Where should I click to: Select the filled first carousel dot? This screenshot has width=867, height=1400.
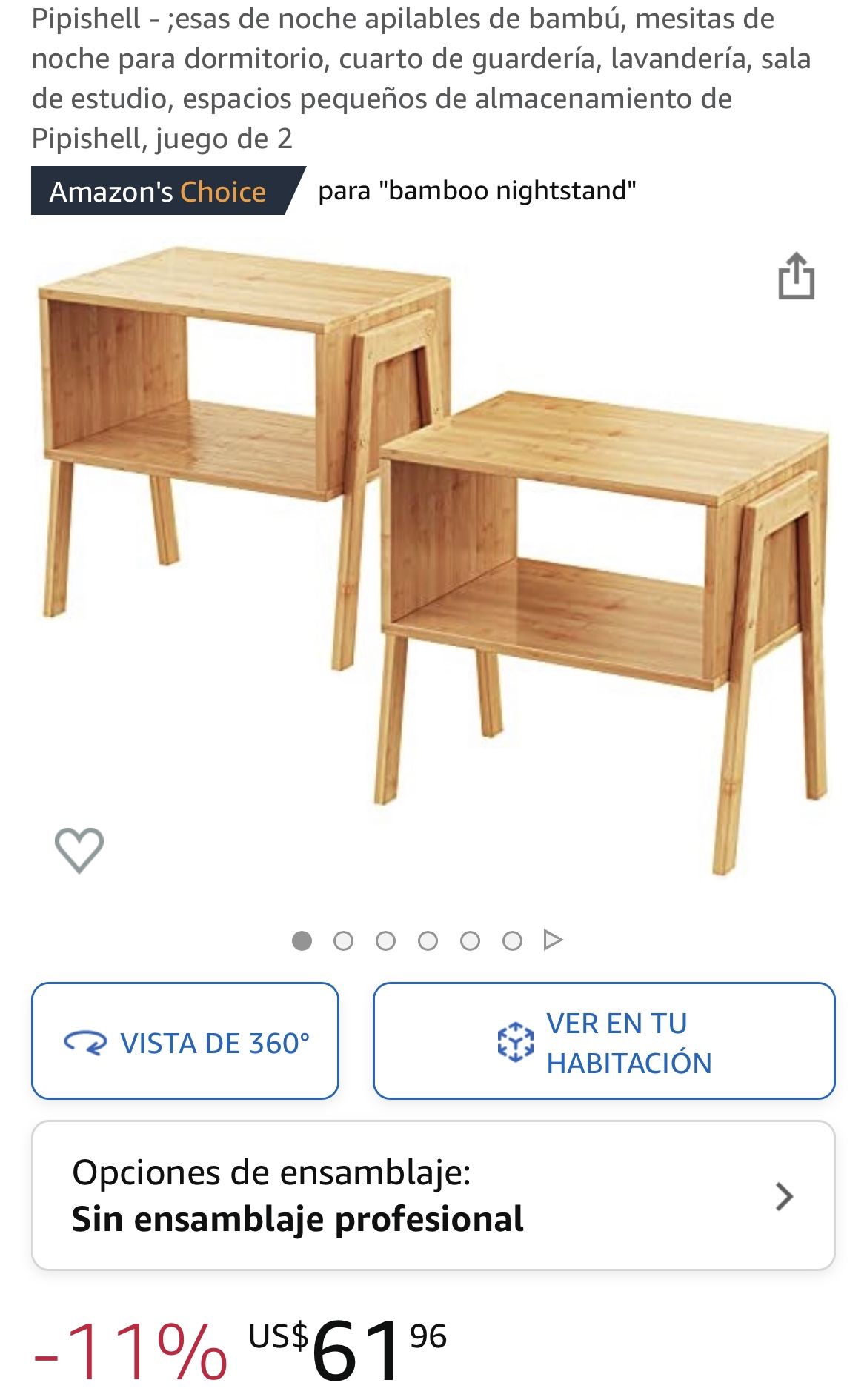300,940
